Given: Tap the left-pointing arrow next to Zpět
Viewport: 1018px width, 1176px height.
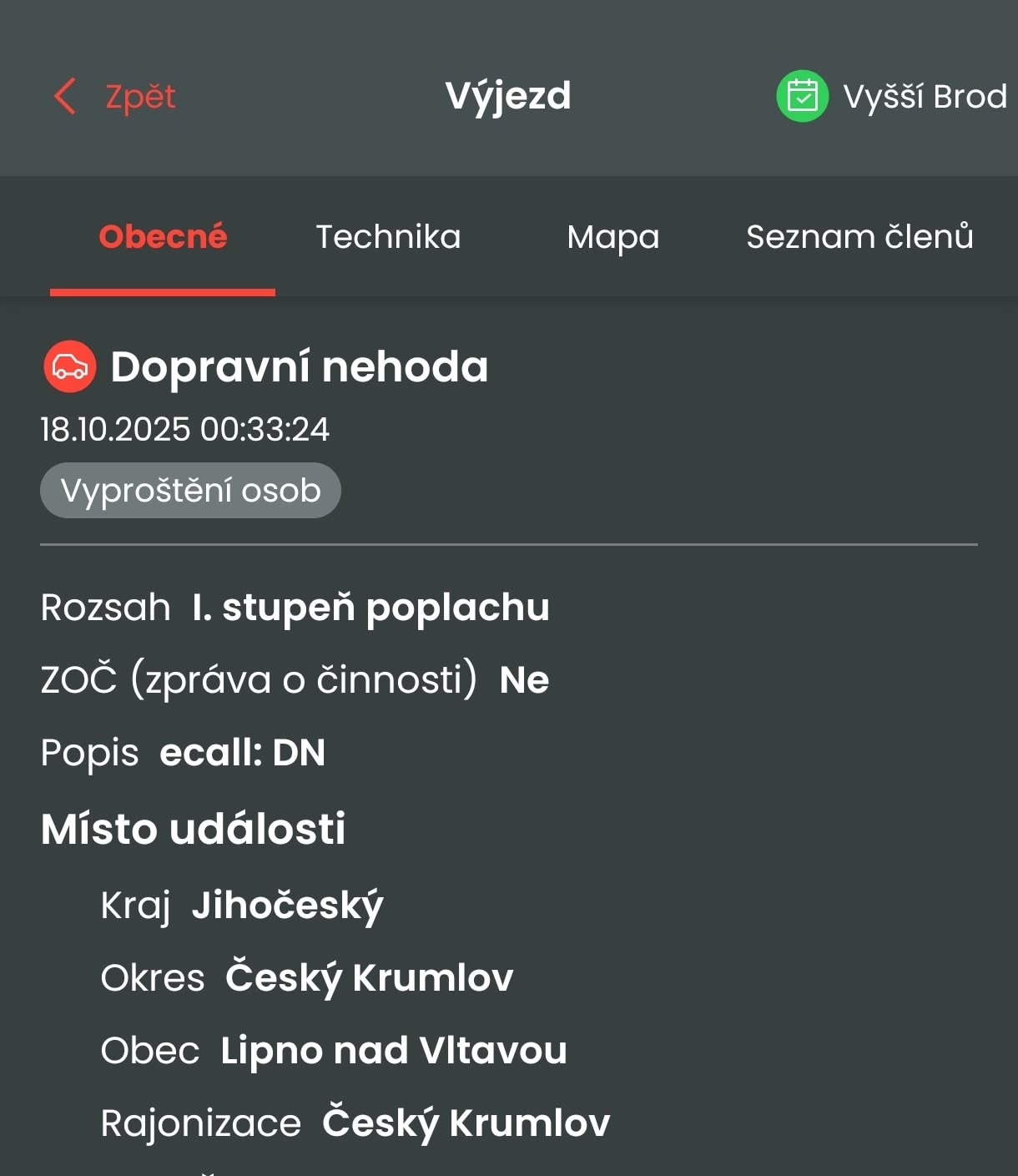Looking at the screenshot, I should (65, 96).
